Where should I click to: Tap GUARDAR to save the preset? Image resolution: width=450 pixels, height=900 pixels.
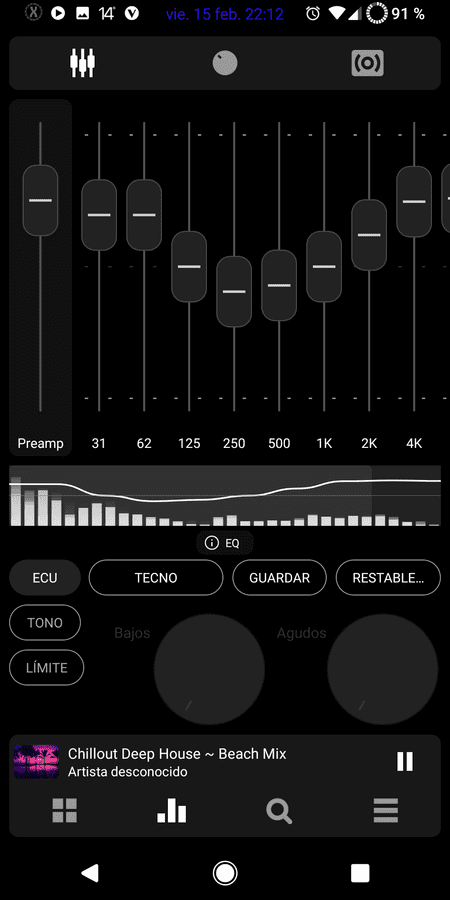pyautogui.click(x=280, y=578)
